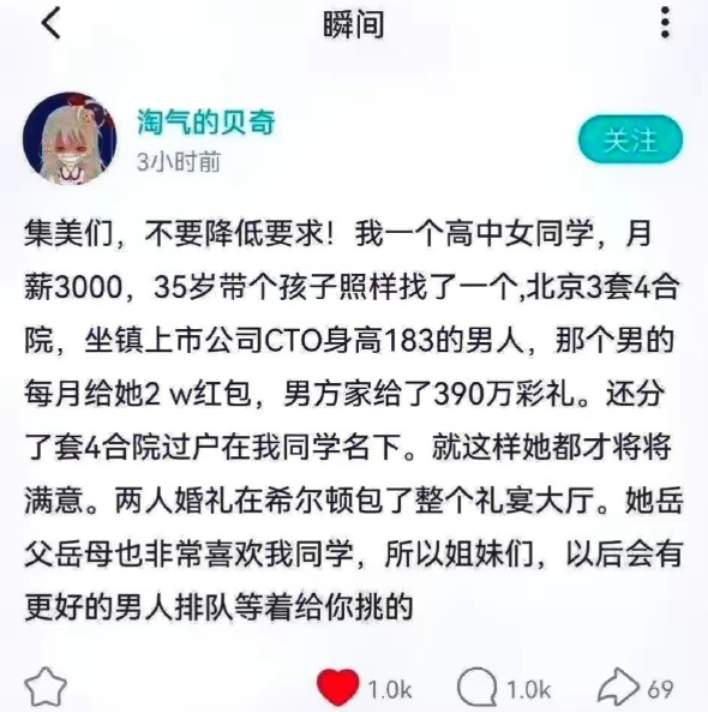This screenshot has height=712, width=708.
Task: Like the post with the heart icon
Action: [x=338, y=687]
